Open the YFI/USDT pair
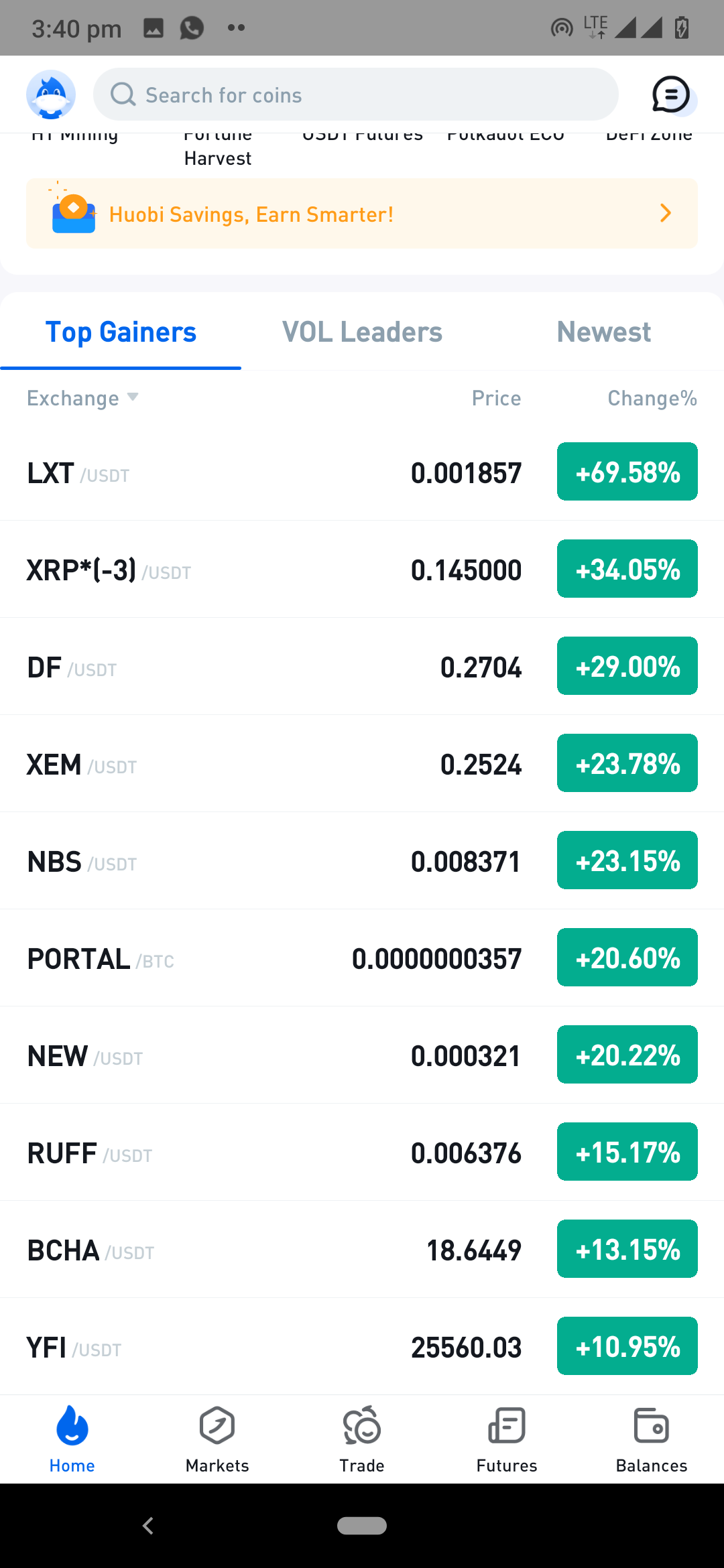This screenshot has width=724, height=1568. [362, 1347]
